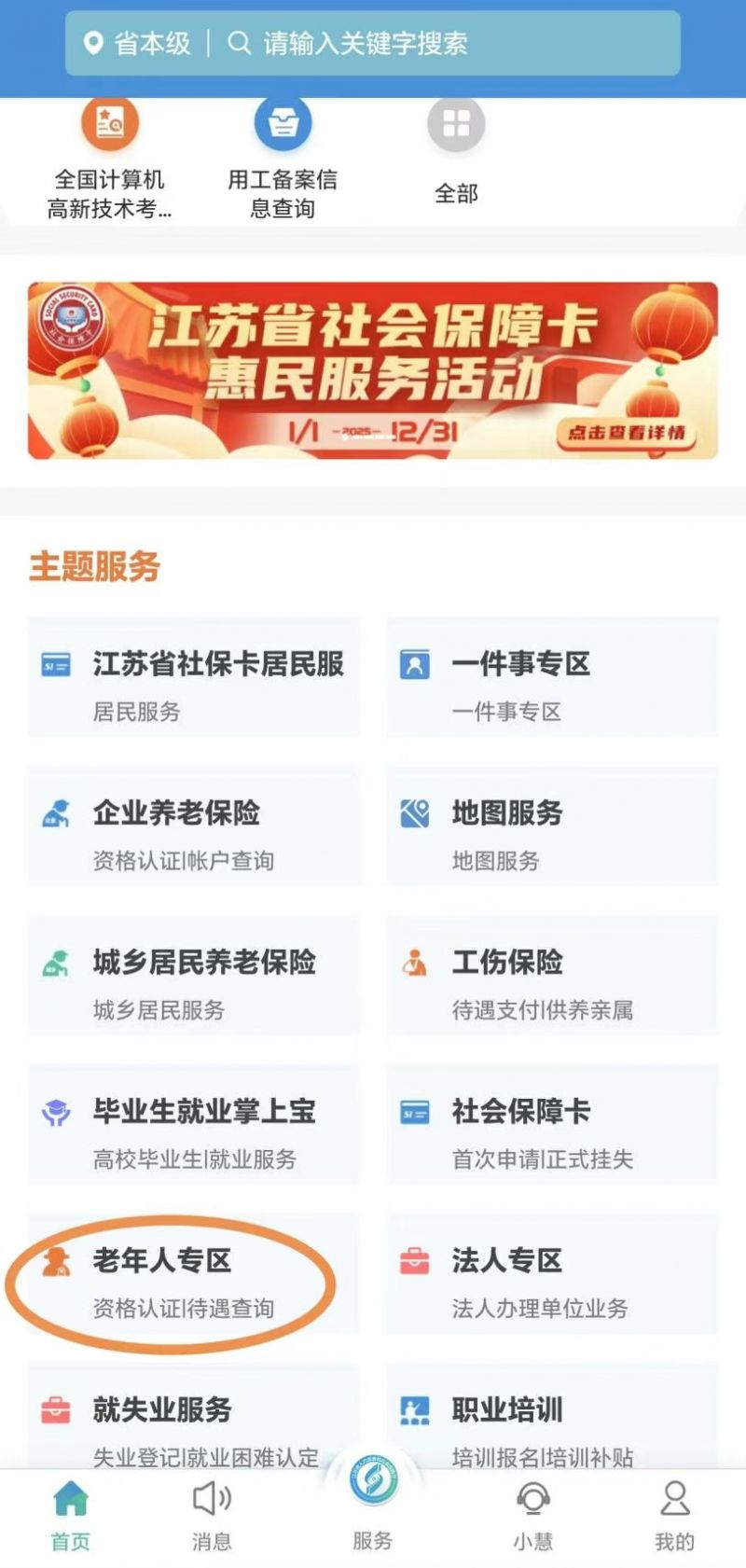
Task: Open the 江苏省社会保障卡惠民服务活动 banner
Action: 373,370
